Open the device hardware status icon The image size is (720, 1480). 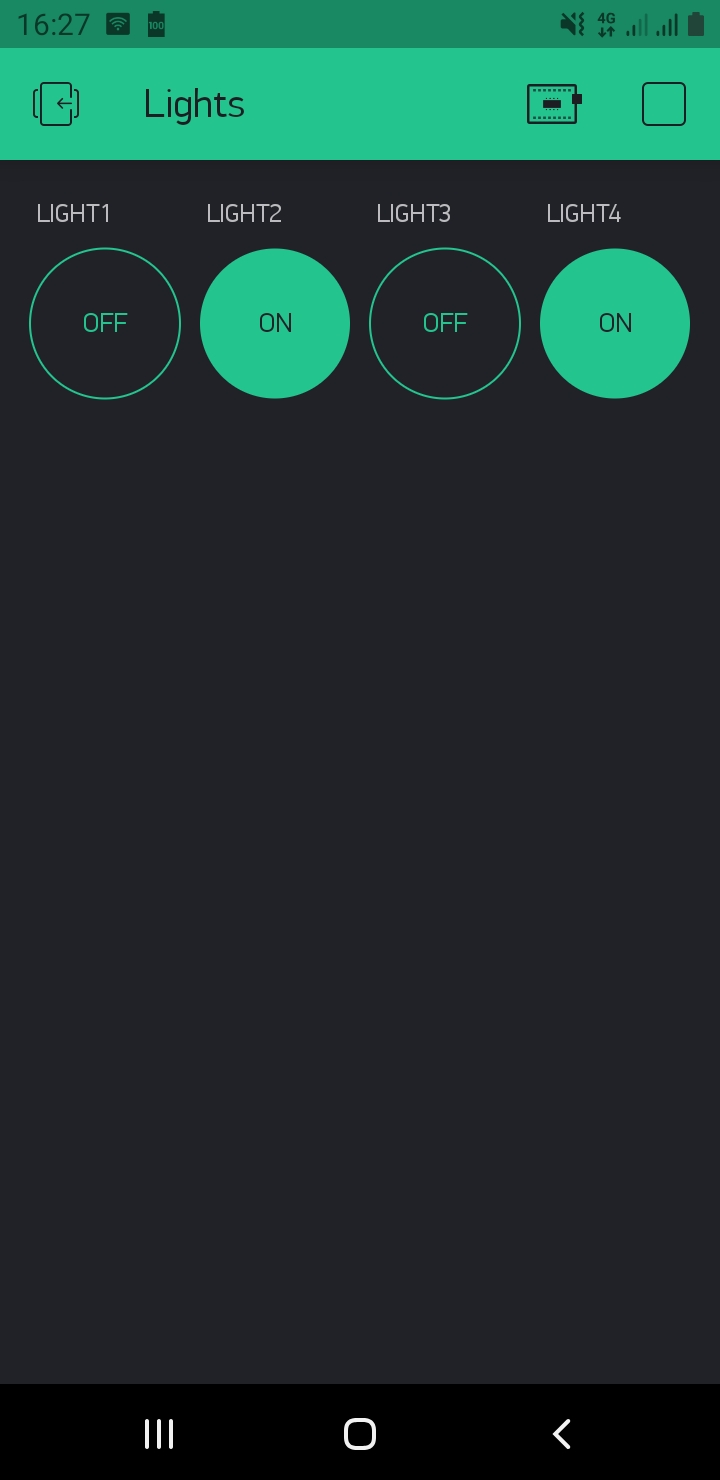pos(554,104)
